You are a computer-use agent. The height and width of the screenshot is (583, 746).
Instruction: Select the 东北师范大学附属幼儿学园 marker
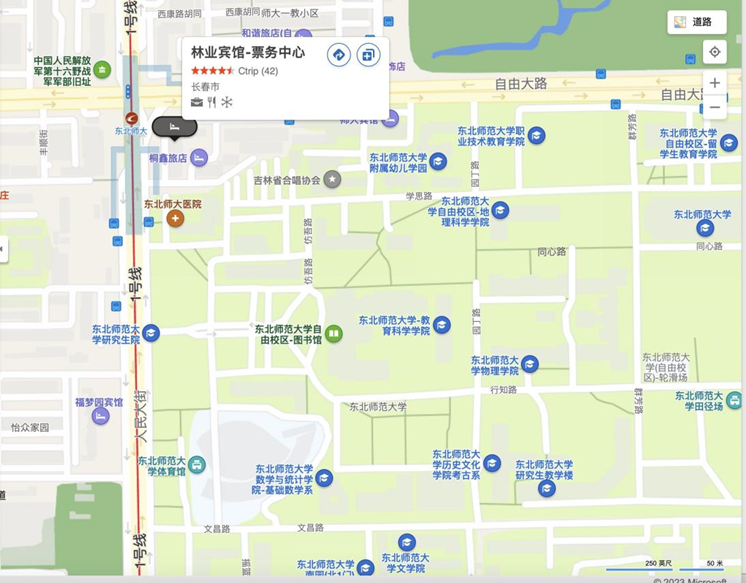coord(438,162)
